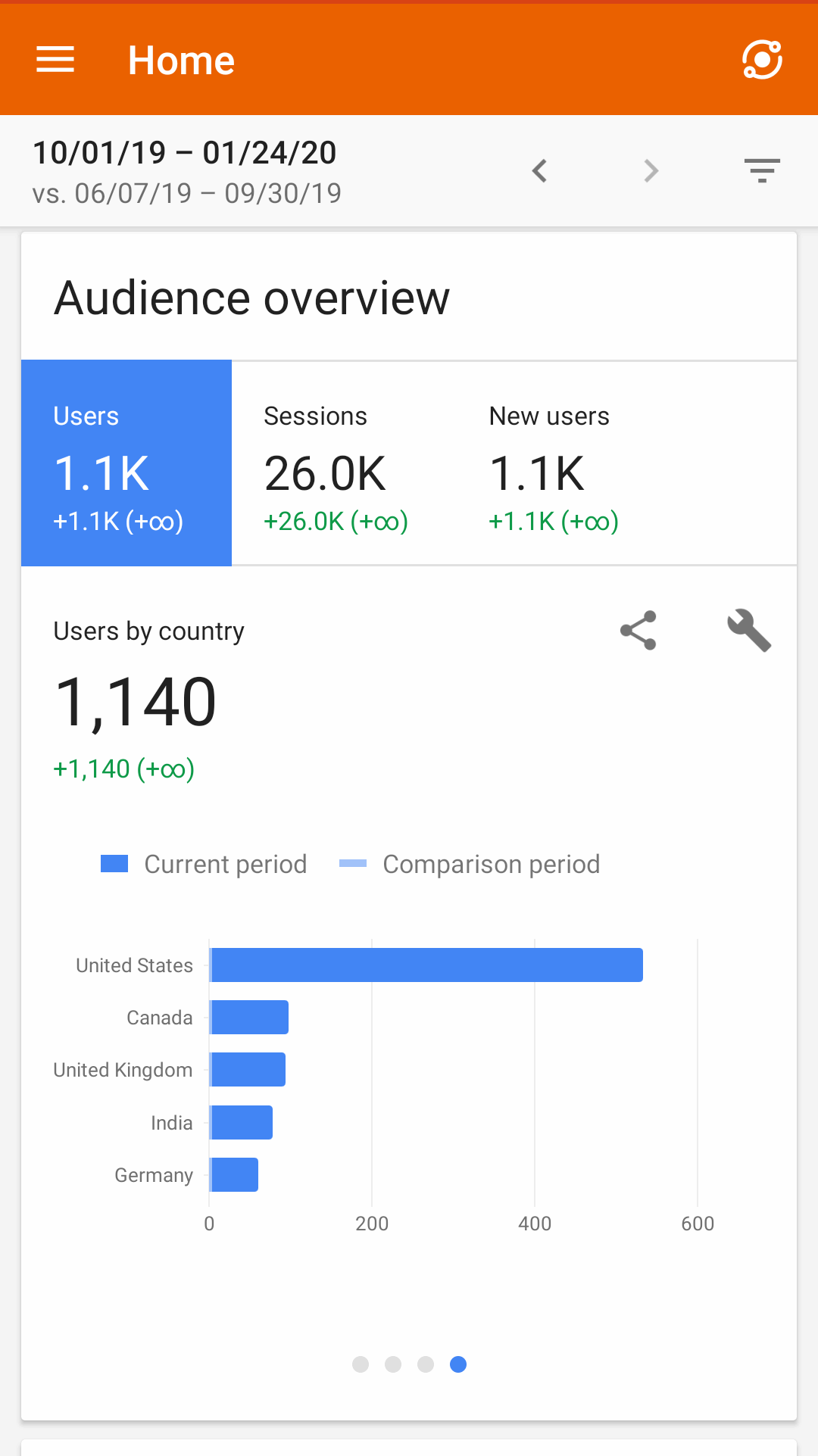Share the Users by country chart
818x1456 pixels.
tap(638, 630)
